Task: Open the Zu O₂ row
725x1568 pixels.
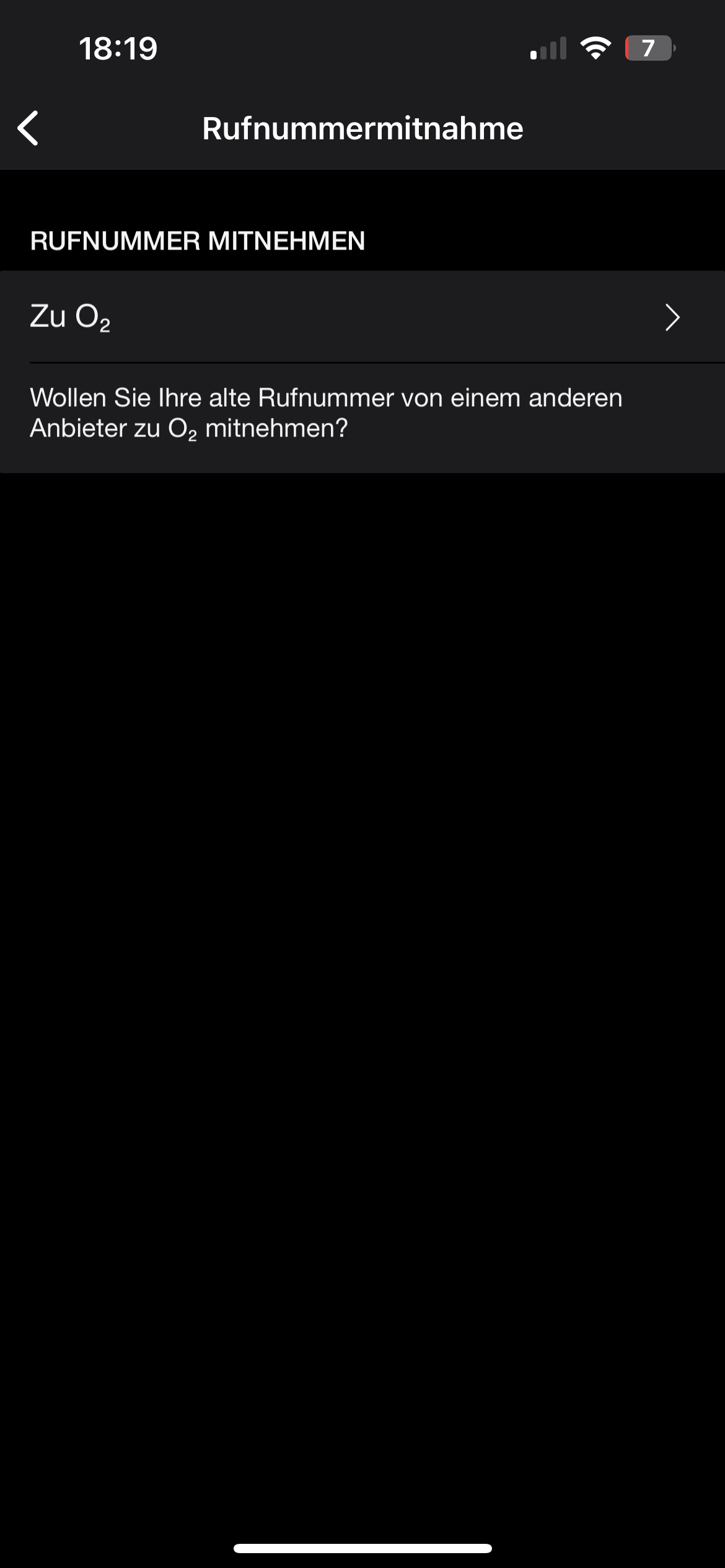Action: click(362, 316)
